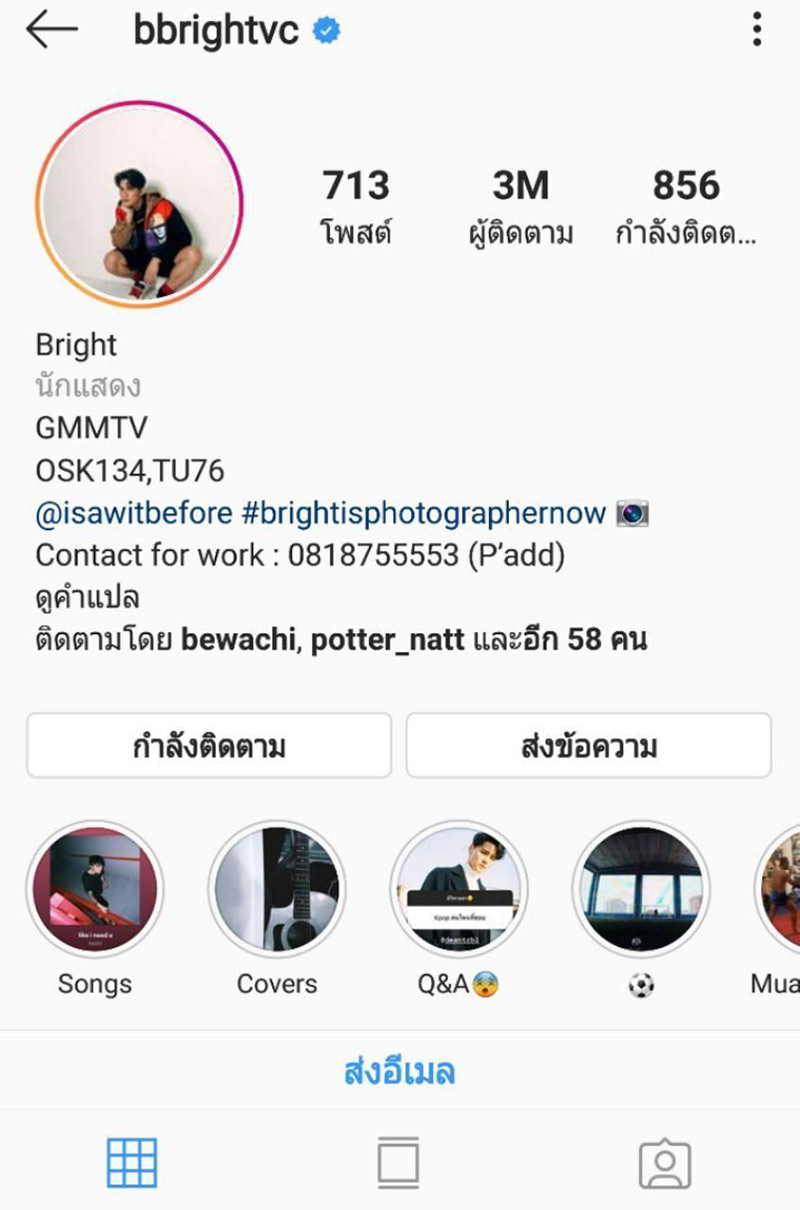Viewport: 800px width, 1210px height.
Task: Open the soccer ball story highlight
Action: (641, 889)
